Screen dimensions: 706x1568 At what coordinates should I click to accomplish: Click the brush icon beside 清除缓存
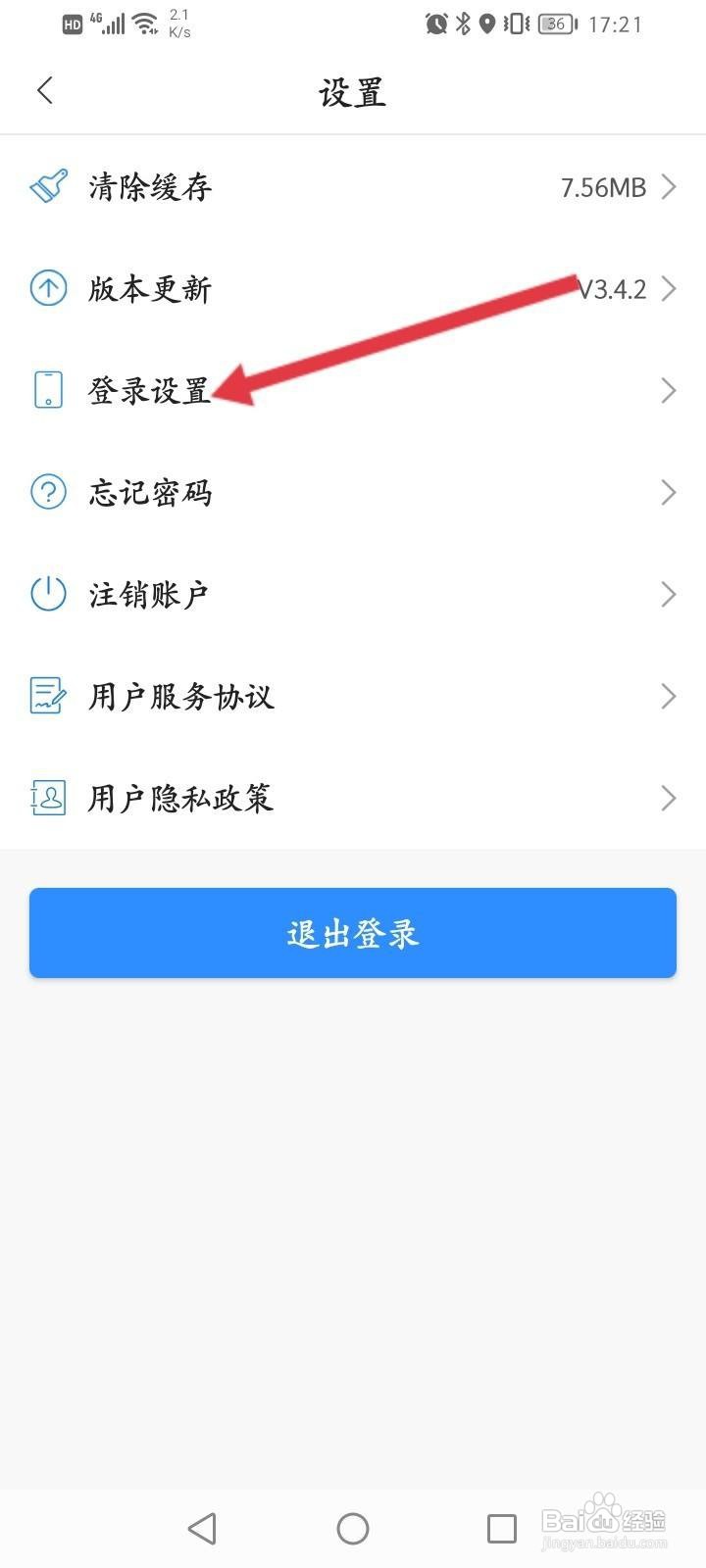(46, 186)
